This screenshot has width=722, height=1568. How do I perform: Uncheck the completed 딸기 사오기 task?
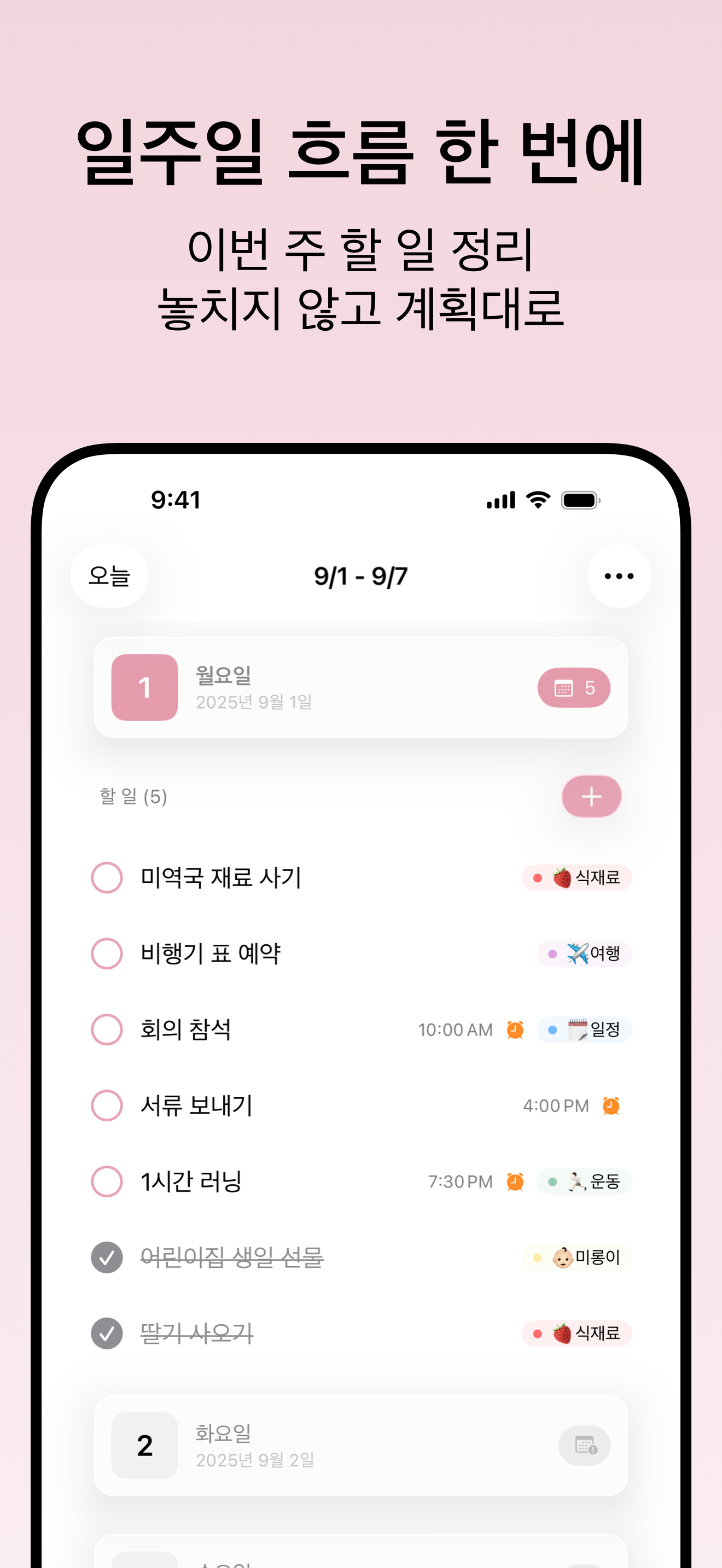tap(107, 1333)
